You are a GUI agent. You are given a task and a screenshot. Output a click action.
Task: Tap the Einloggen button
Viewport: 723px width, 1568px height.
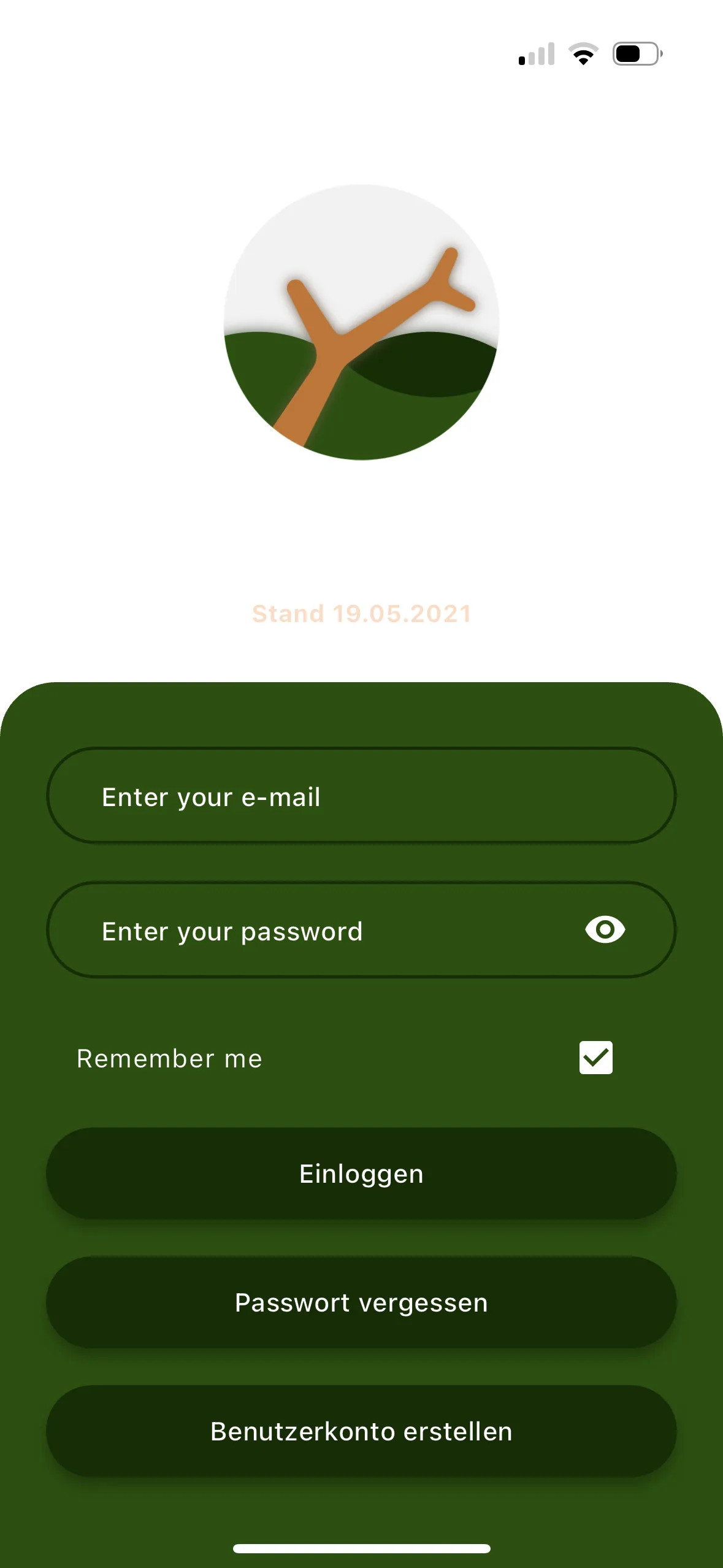(361, 1174)
